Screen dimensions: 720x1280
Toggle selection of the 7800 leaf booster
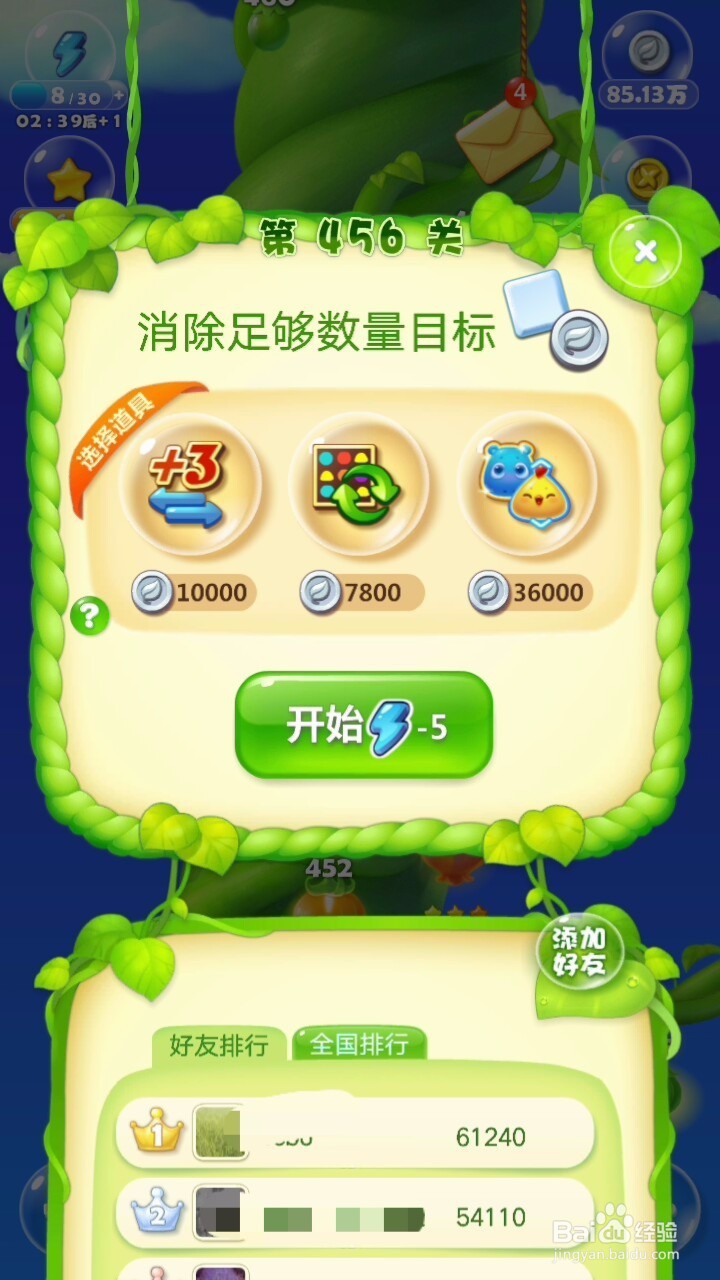(362, 592)
